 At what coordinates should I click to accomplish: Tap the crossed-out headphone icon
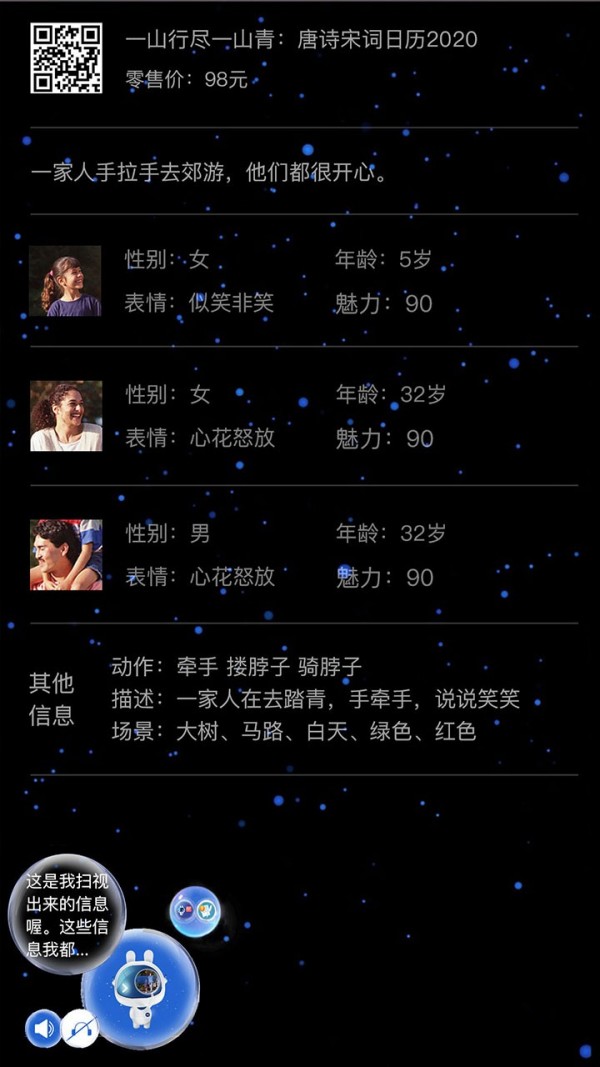(x=81, y=1027)
